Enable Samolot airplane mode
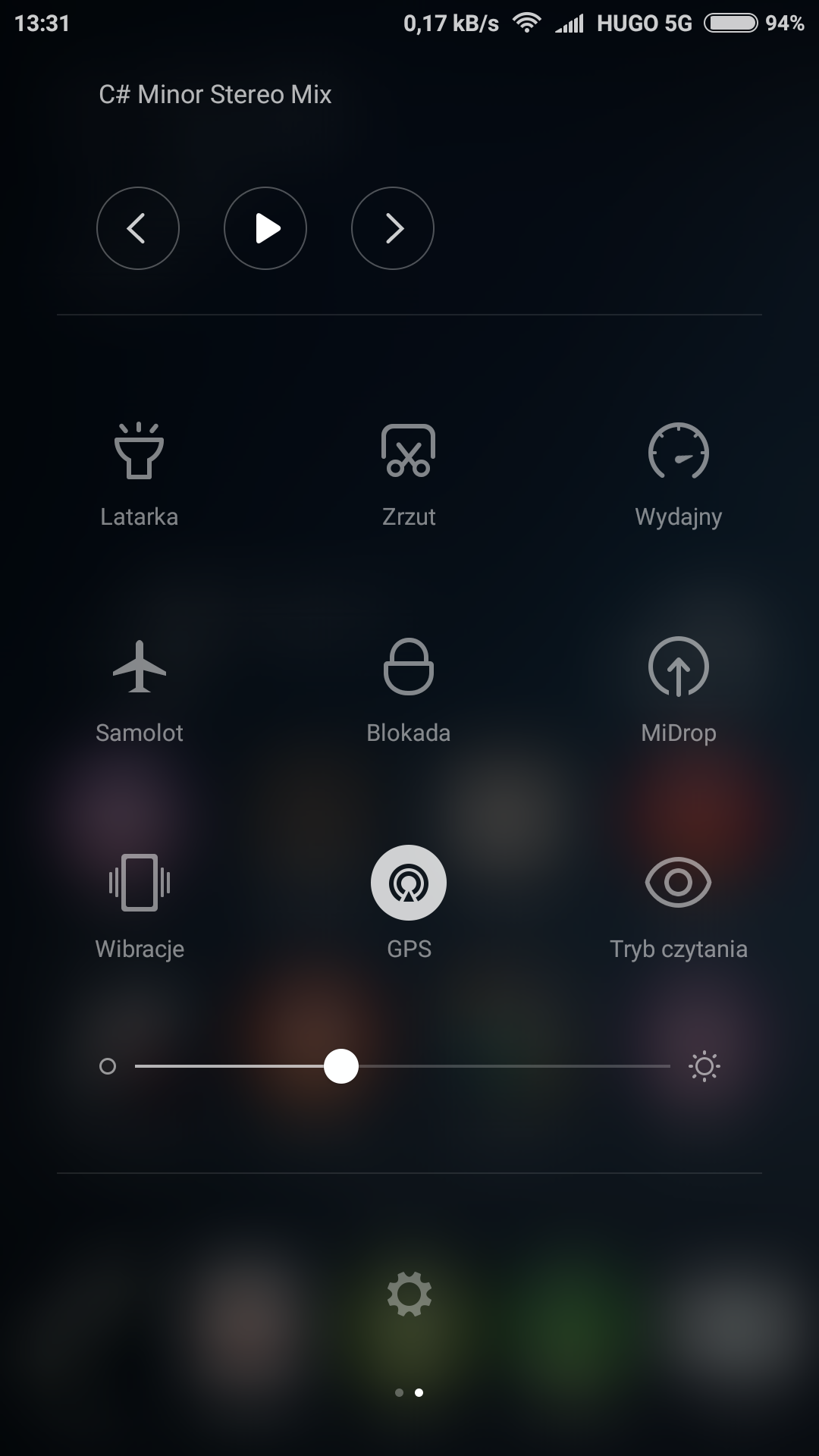This screenshot has width=819, height=1456. pyautogui.click(x=139, y=667)
